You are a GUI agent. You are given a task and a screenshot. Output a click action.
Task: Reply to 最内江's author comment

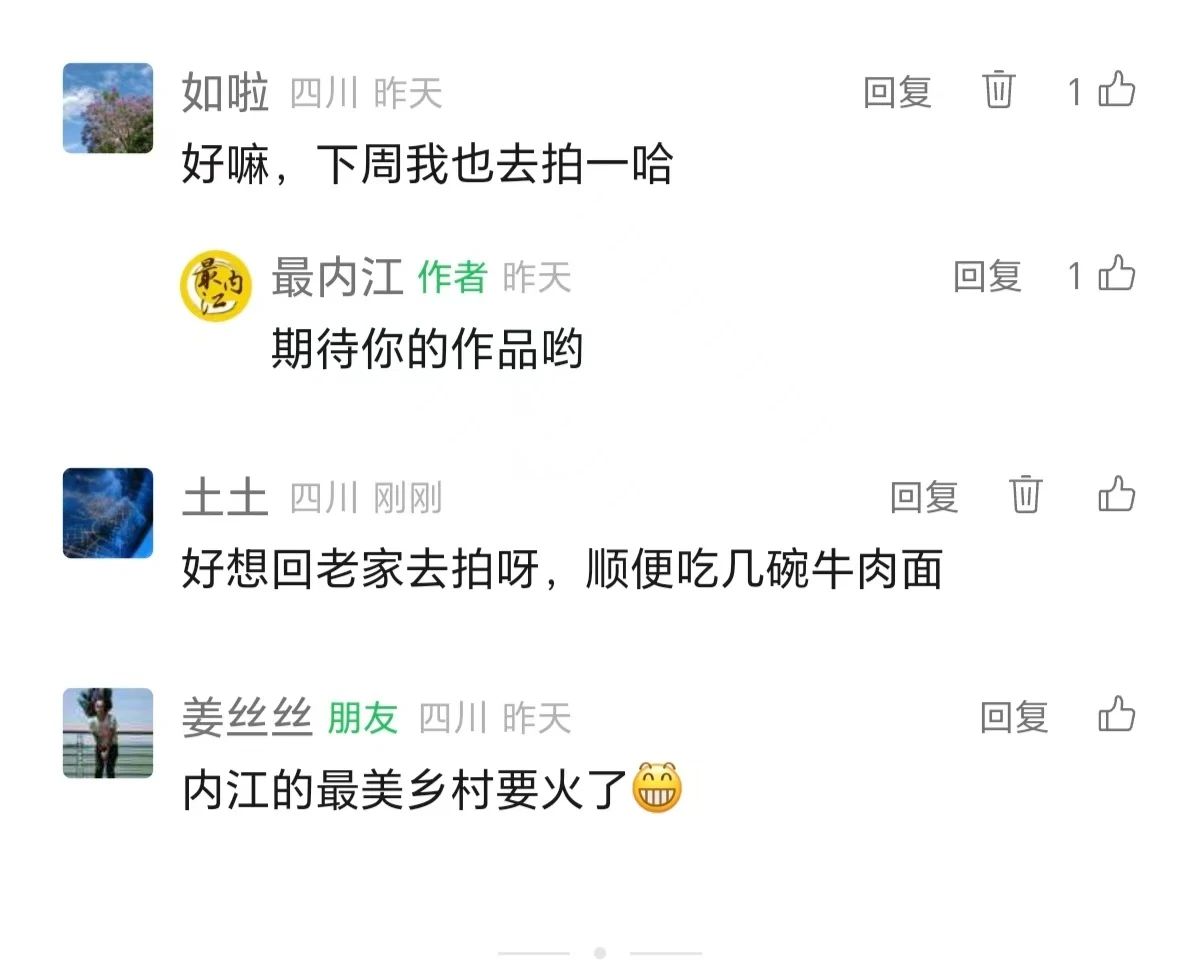tap(987, 276)
